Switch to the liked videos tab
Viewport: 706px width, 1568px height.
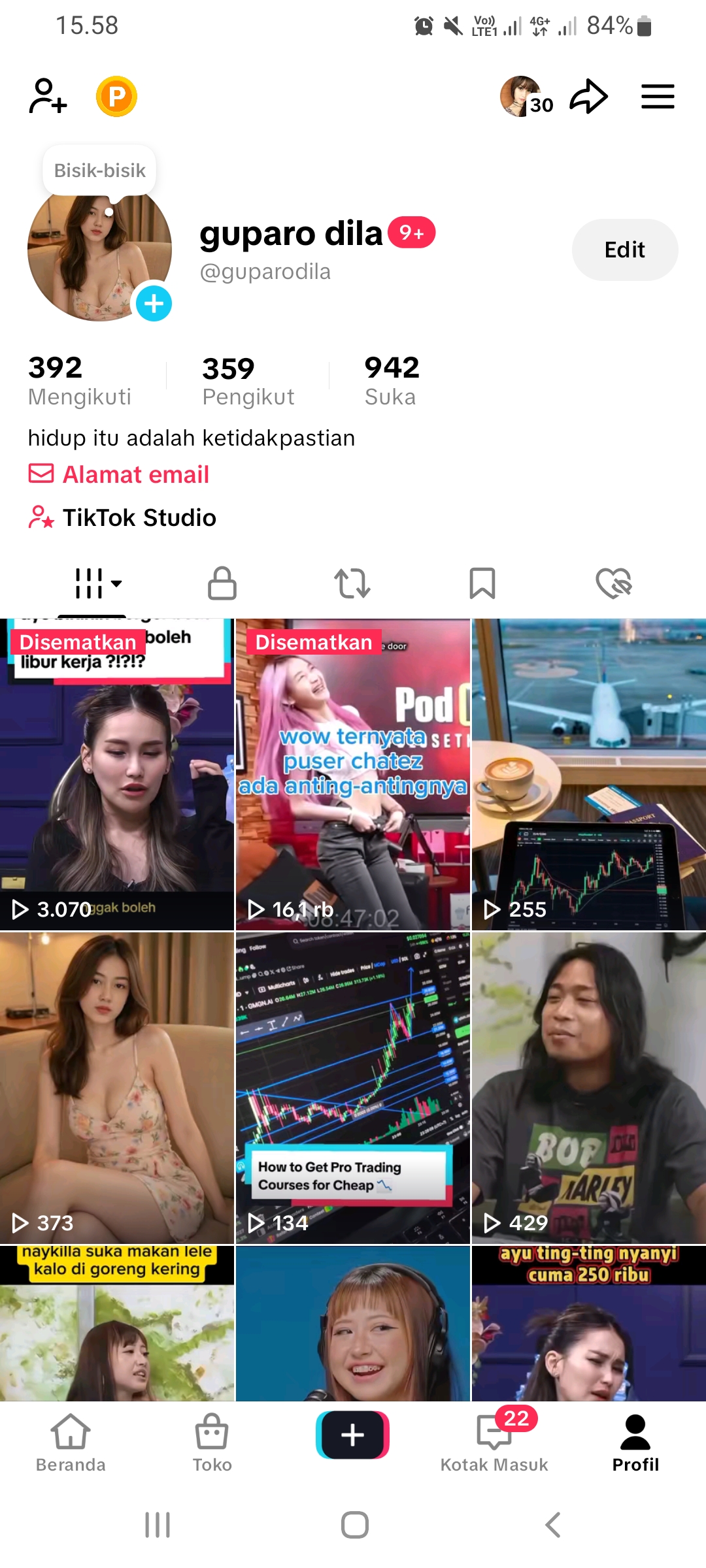pos(613,583)
